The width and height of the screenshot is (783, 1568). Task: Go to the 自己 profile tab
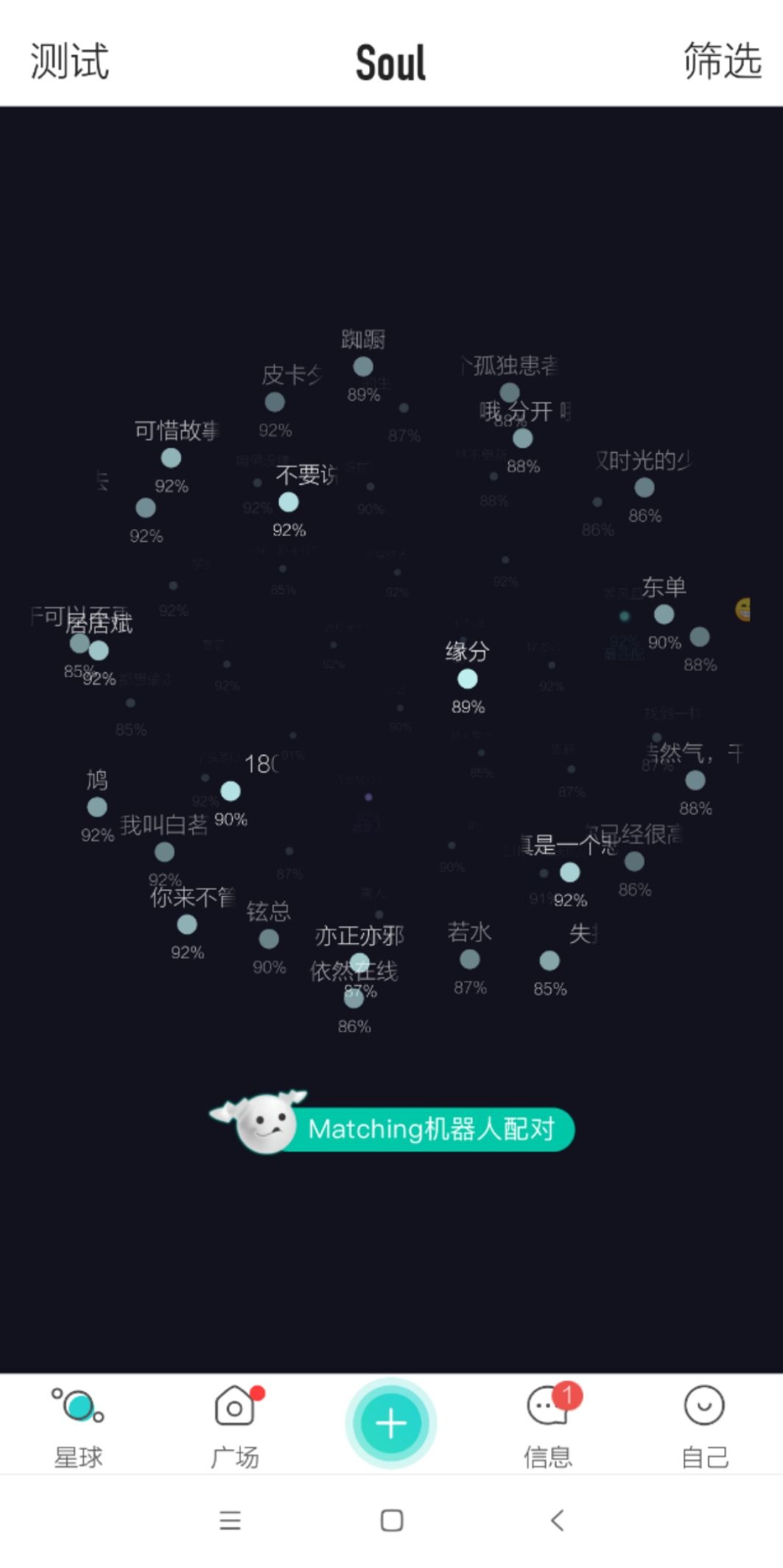[704, 1427]
